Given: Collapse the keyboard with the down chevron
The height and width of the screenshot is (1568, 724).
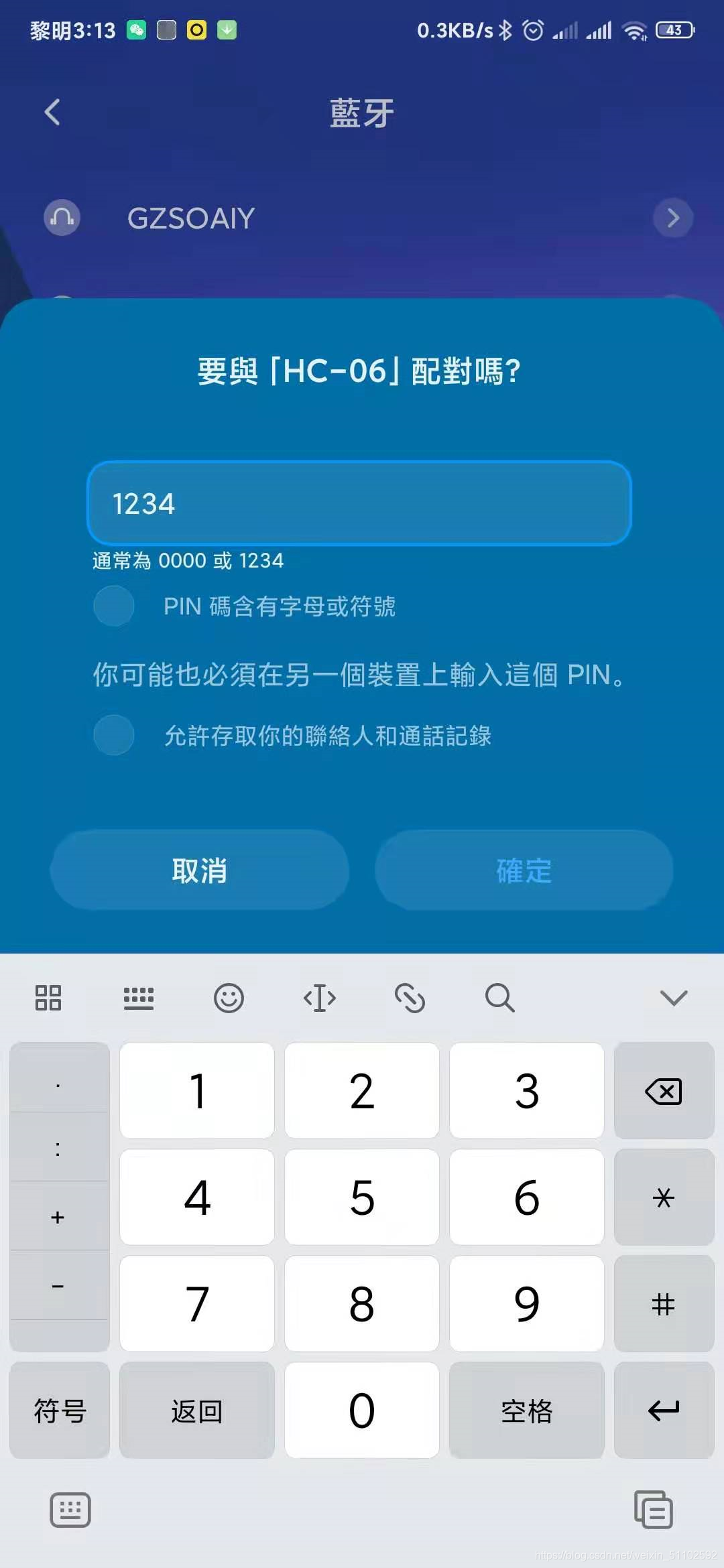Looking at the screenshot, I should pos(674,998).
